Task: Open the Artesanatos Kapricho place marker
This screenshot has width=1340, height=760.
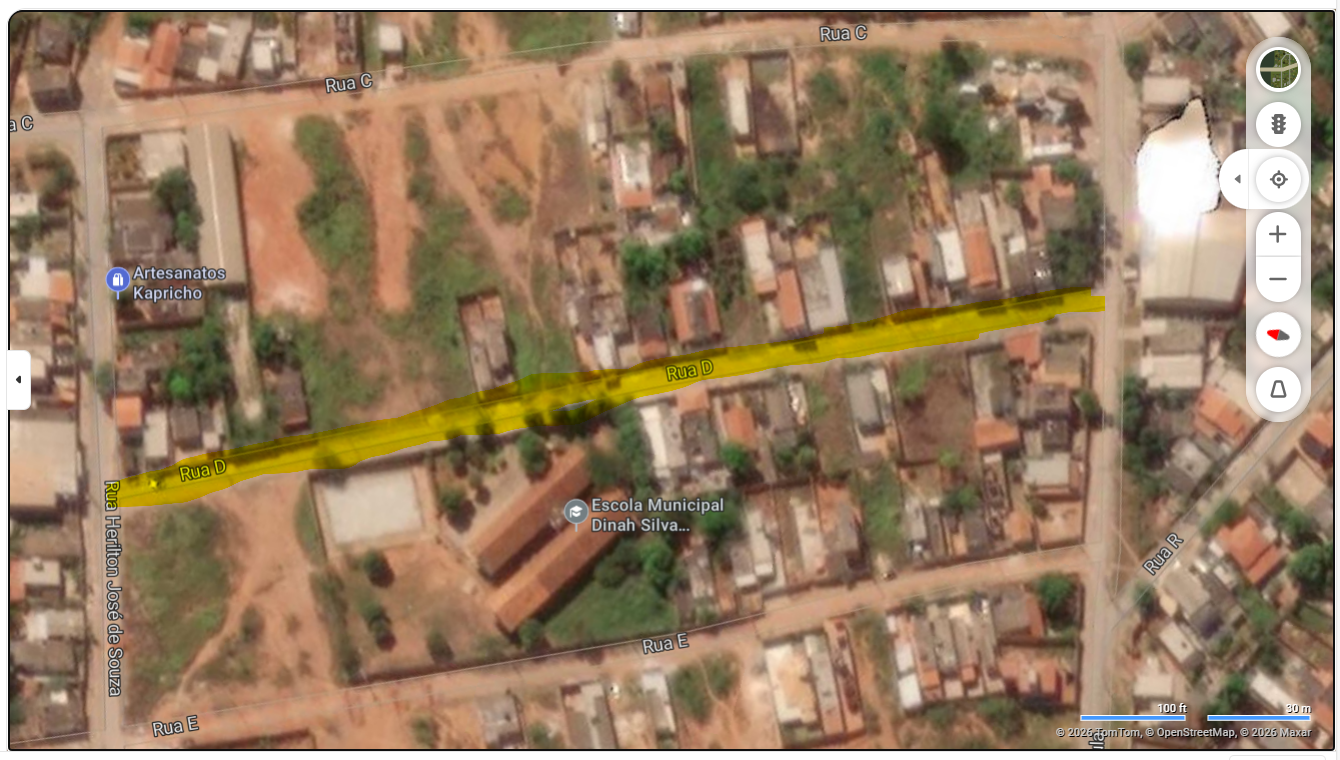Action: [x=117, y=279]
